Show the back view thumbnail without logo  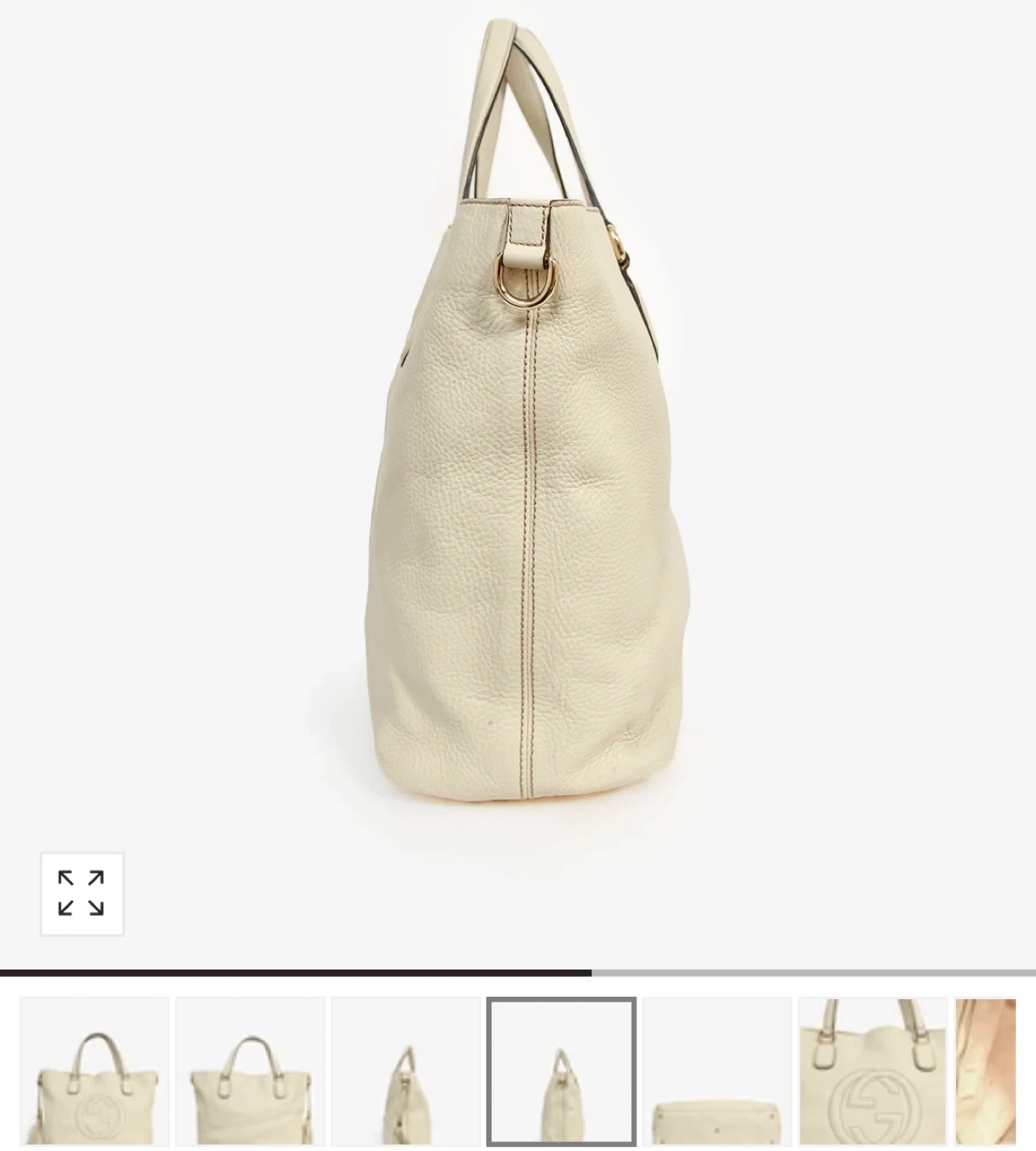click(x=250, y=1071)
